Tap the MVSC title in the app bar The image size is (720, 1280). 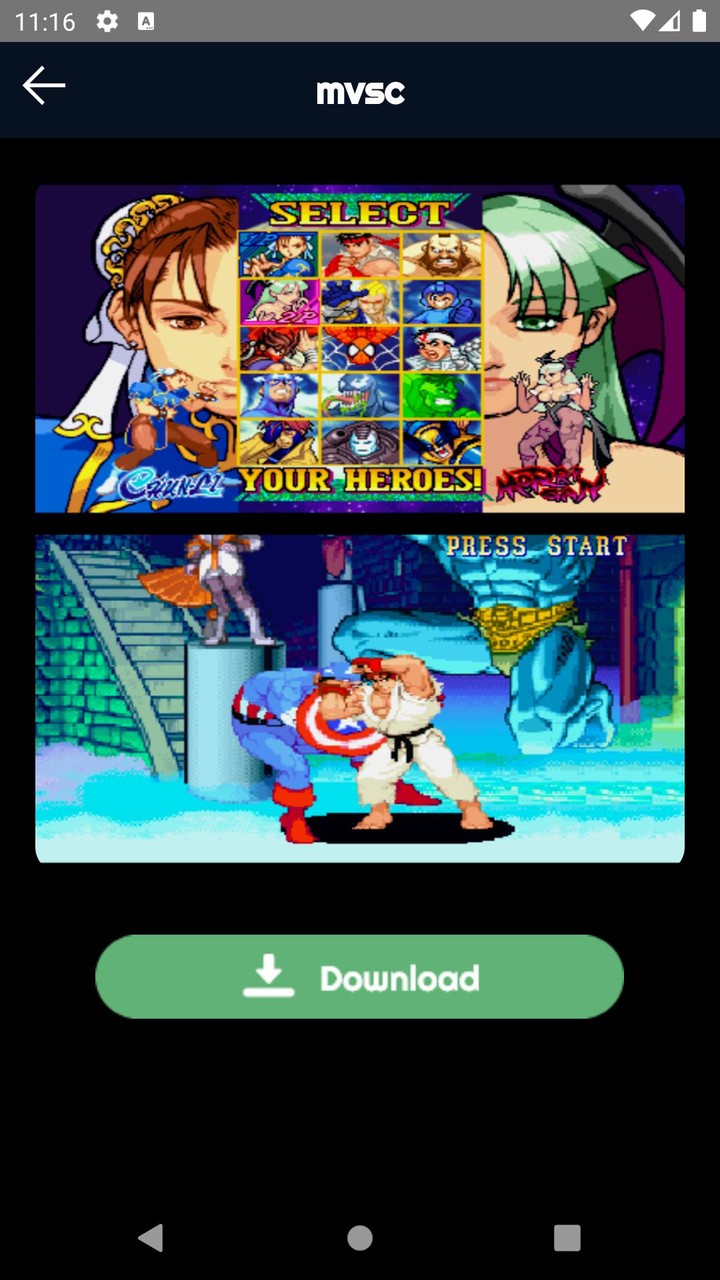click(x=360, y=91)
